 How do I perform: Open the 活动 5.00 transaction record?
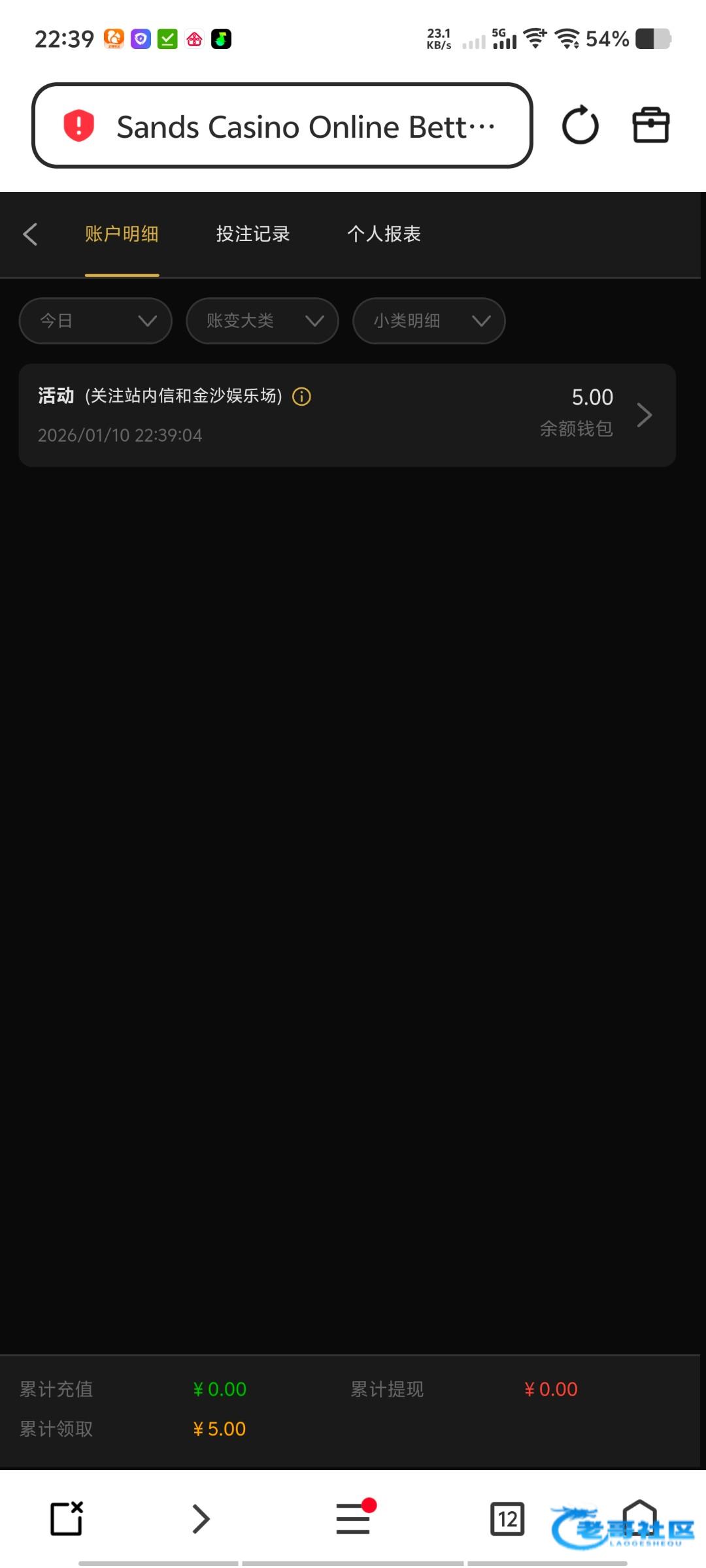346,416
